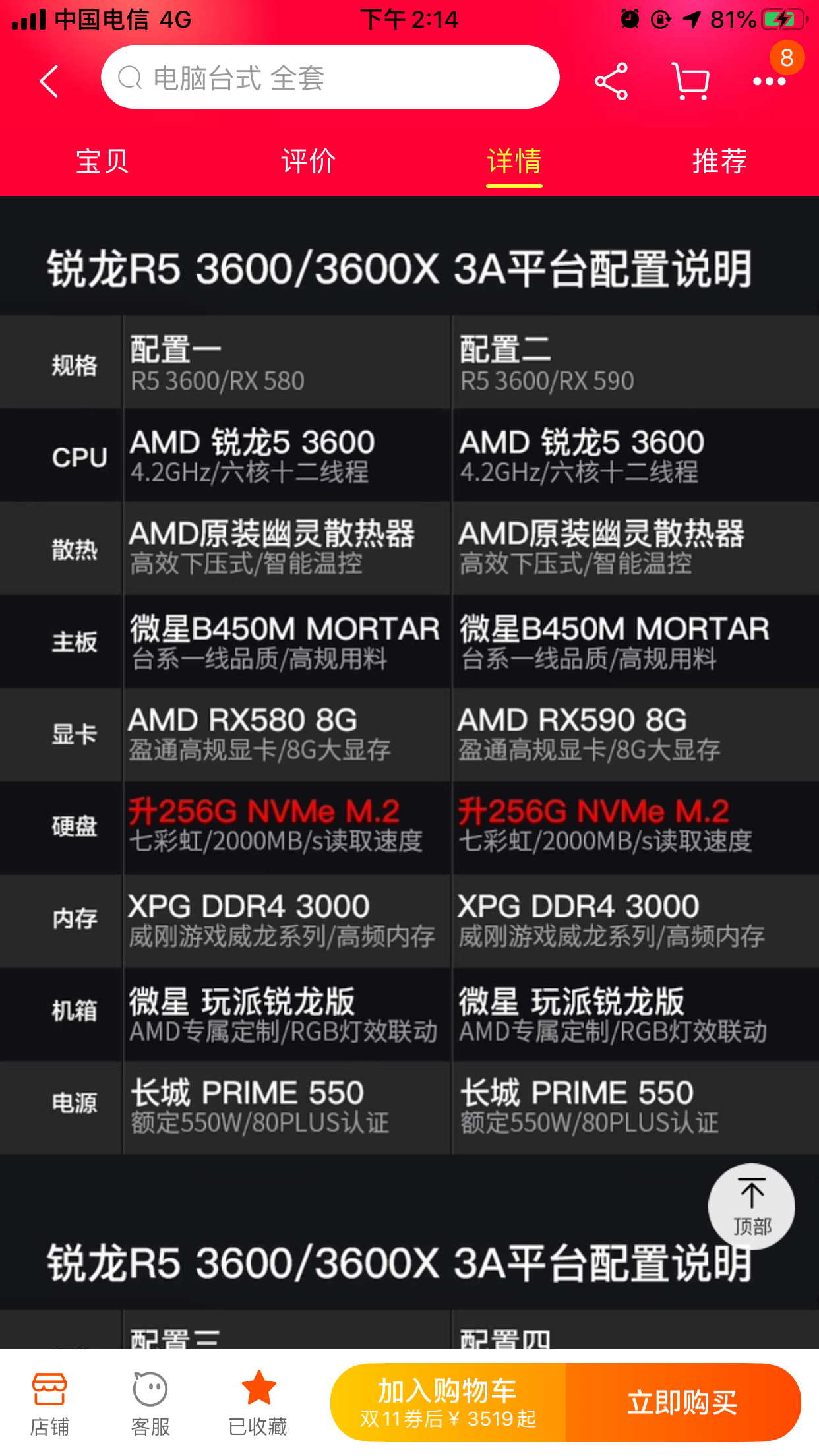The width and height of the screenshot is (819, 1456).
Task: Open the search box reading 电脑台式 全套
Action: point(330,78)
